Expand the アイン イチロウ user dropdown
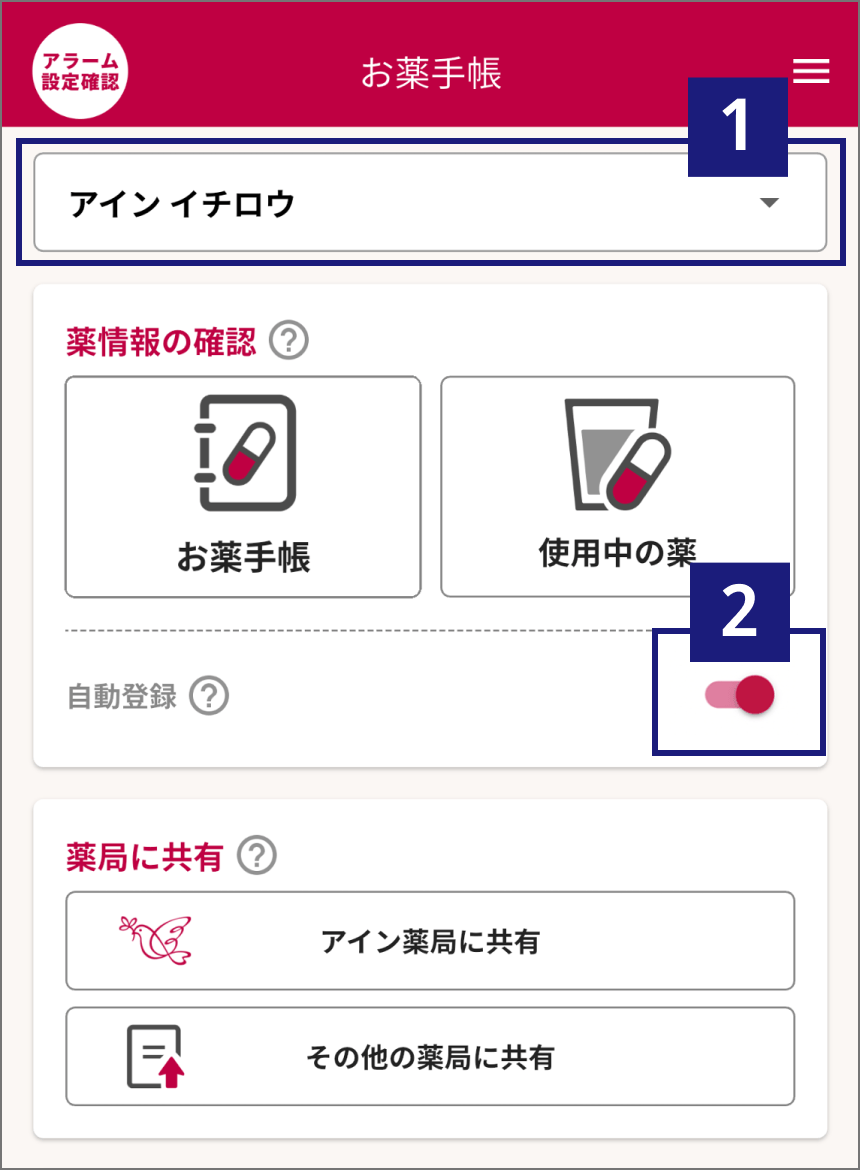The height and width of the screenshot is (1170, 860). click(x=430, y=203)
